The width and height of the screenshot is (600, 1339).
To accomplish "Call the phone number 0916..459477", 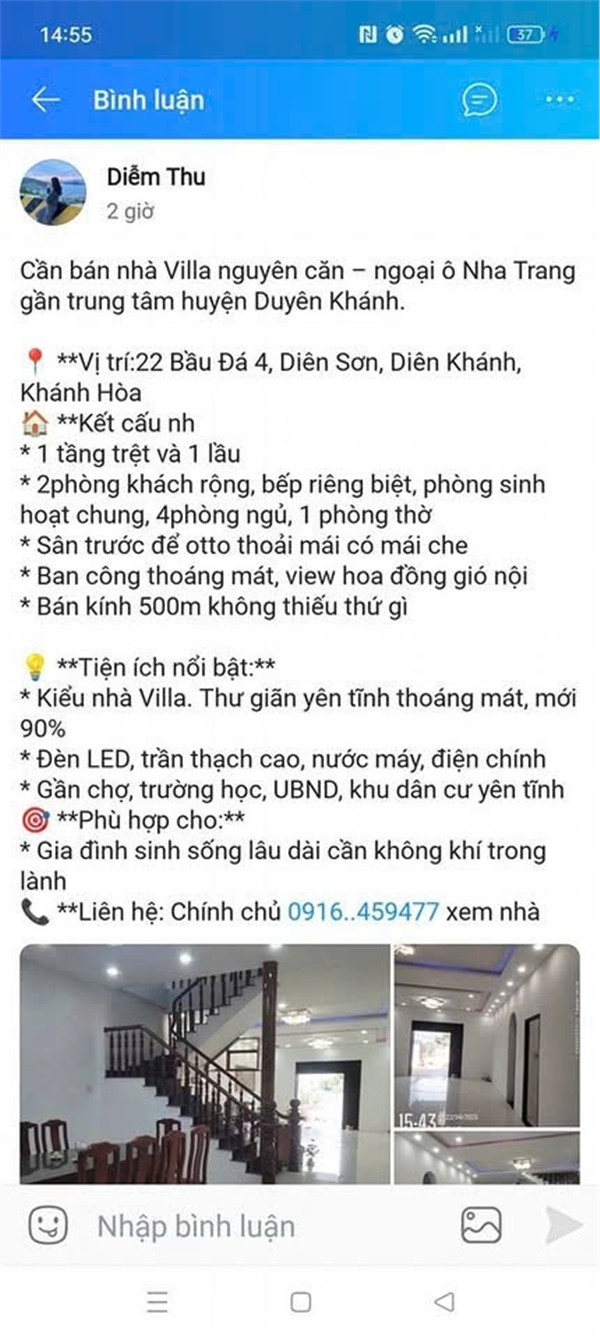I will 363,911.
